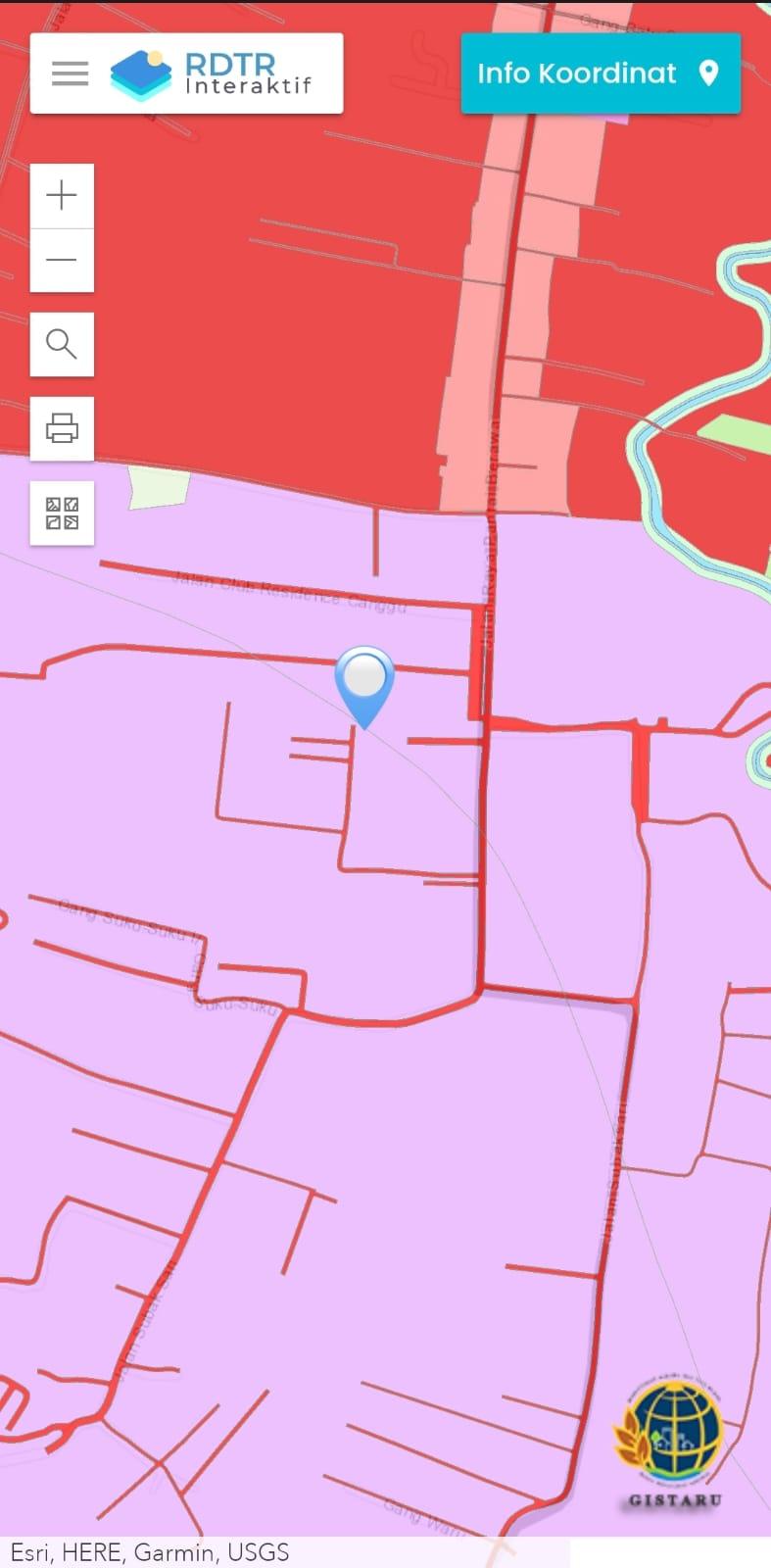The image size is (771, 1568).
Task: Zoom in with the plus button
Action: tap(62, 196)
